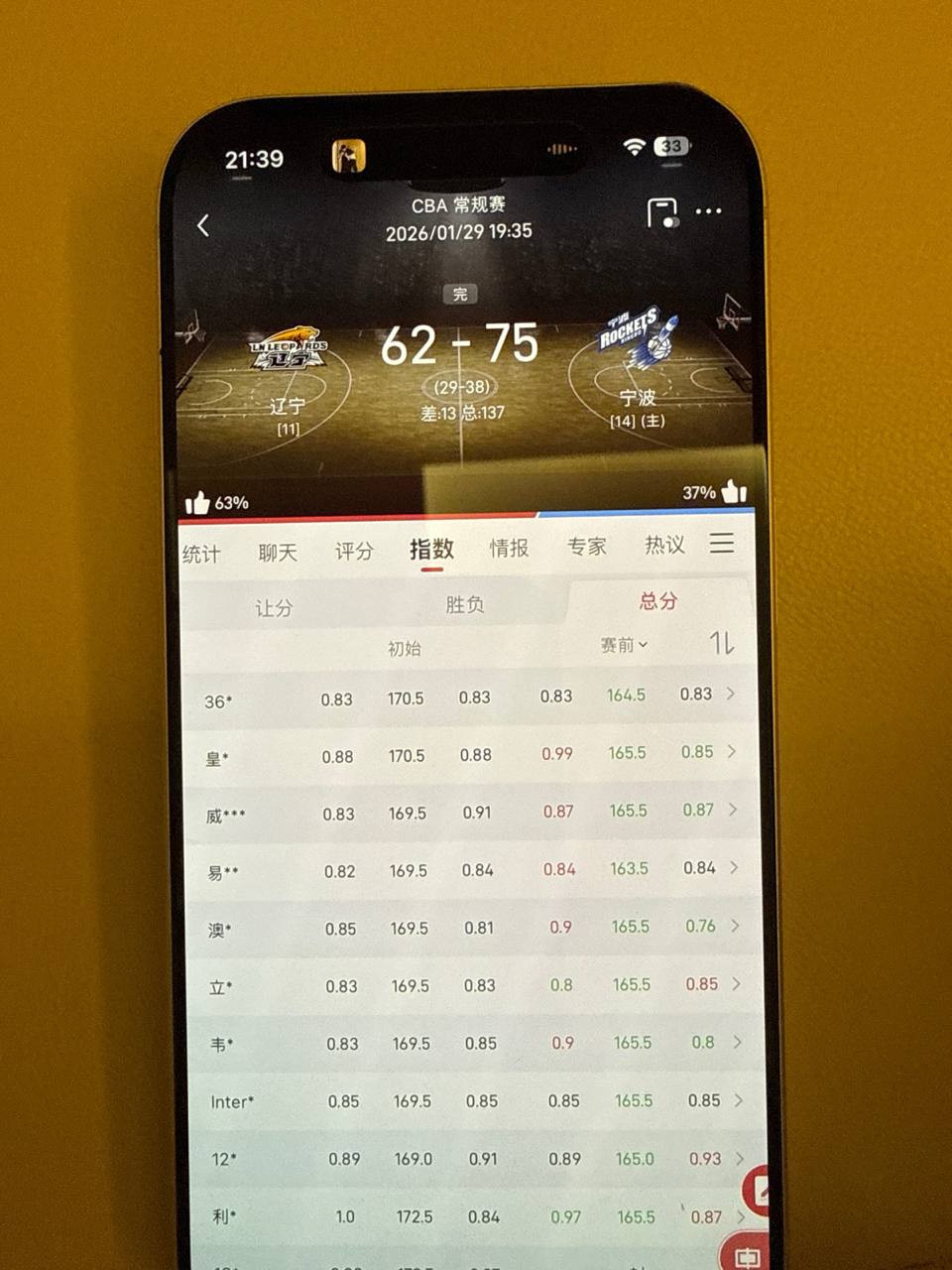952x1270 pixels.
Task: Open the 专家 tab
Action: click(586, 547)
